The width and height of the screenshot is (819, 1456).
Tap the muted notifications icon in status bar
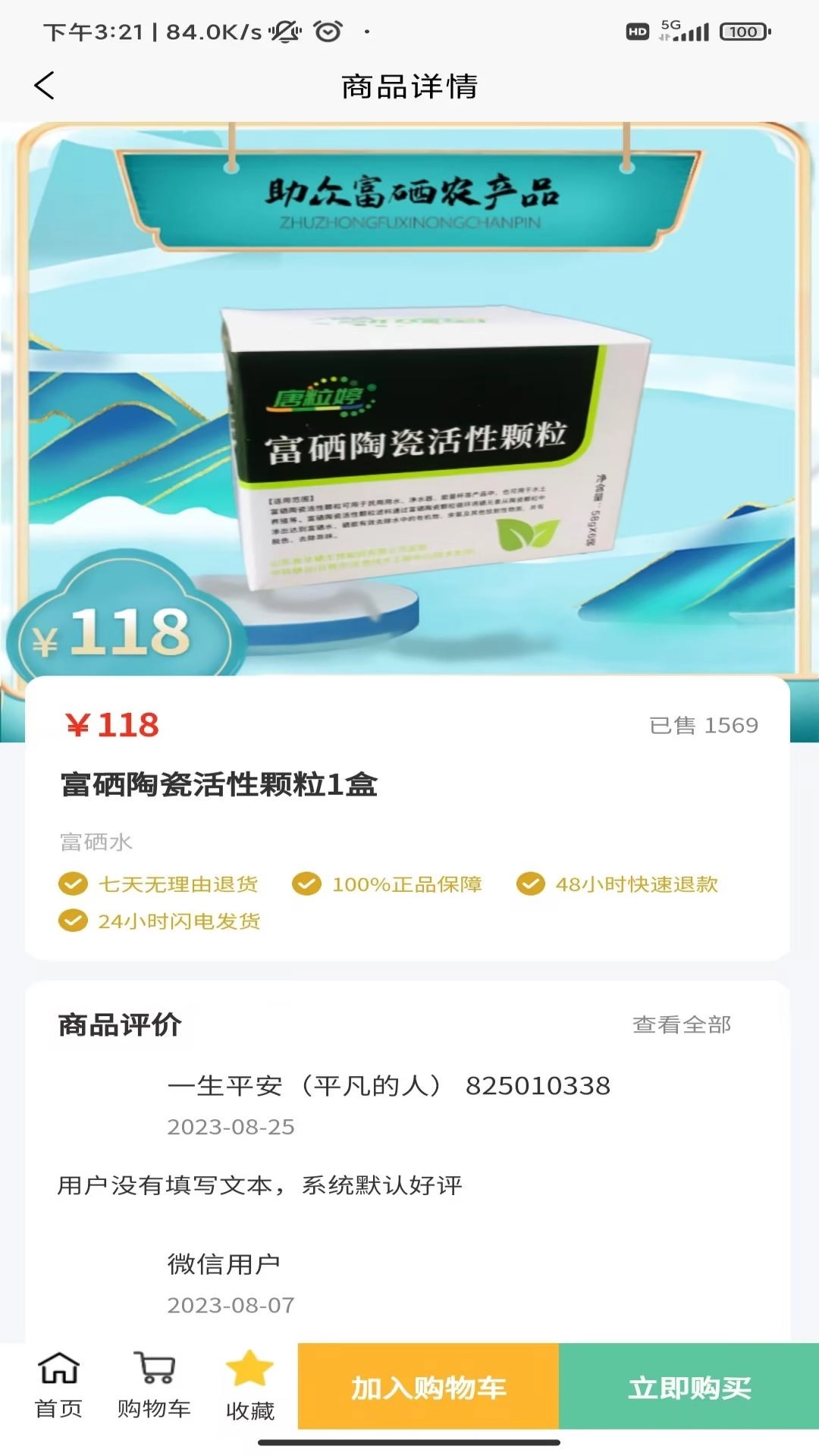click(284, 32)
